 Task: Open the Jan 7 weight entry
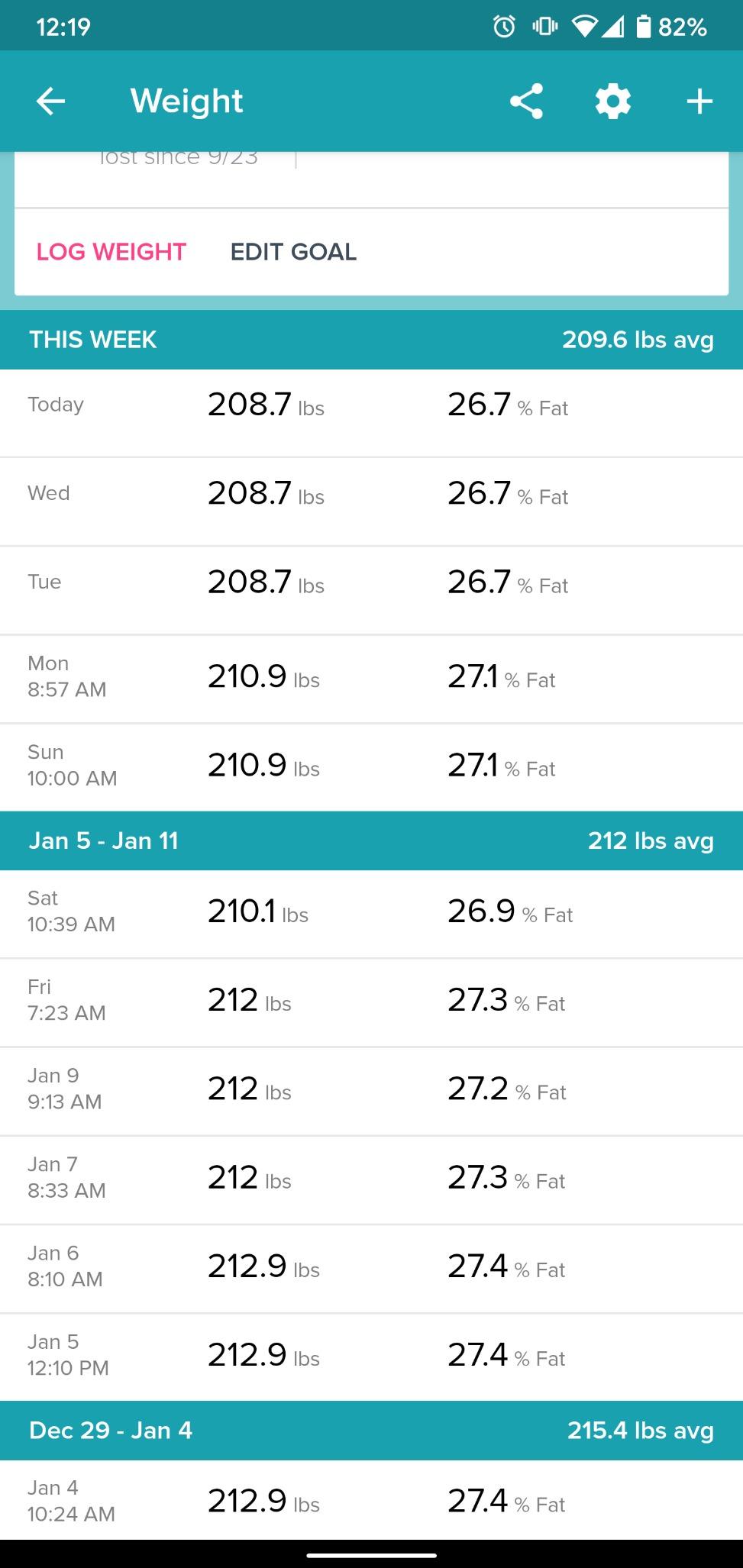(x=371, y=1179)
